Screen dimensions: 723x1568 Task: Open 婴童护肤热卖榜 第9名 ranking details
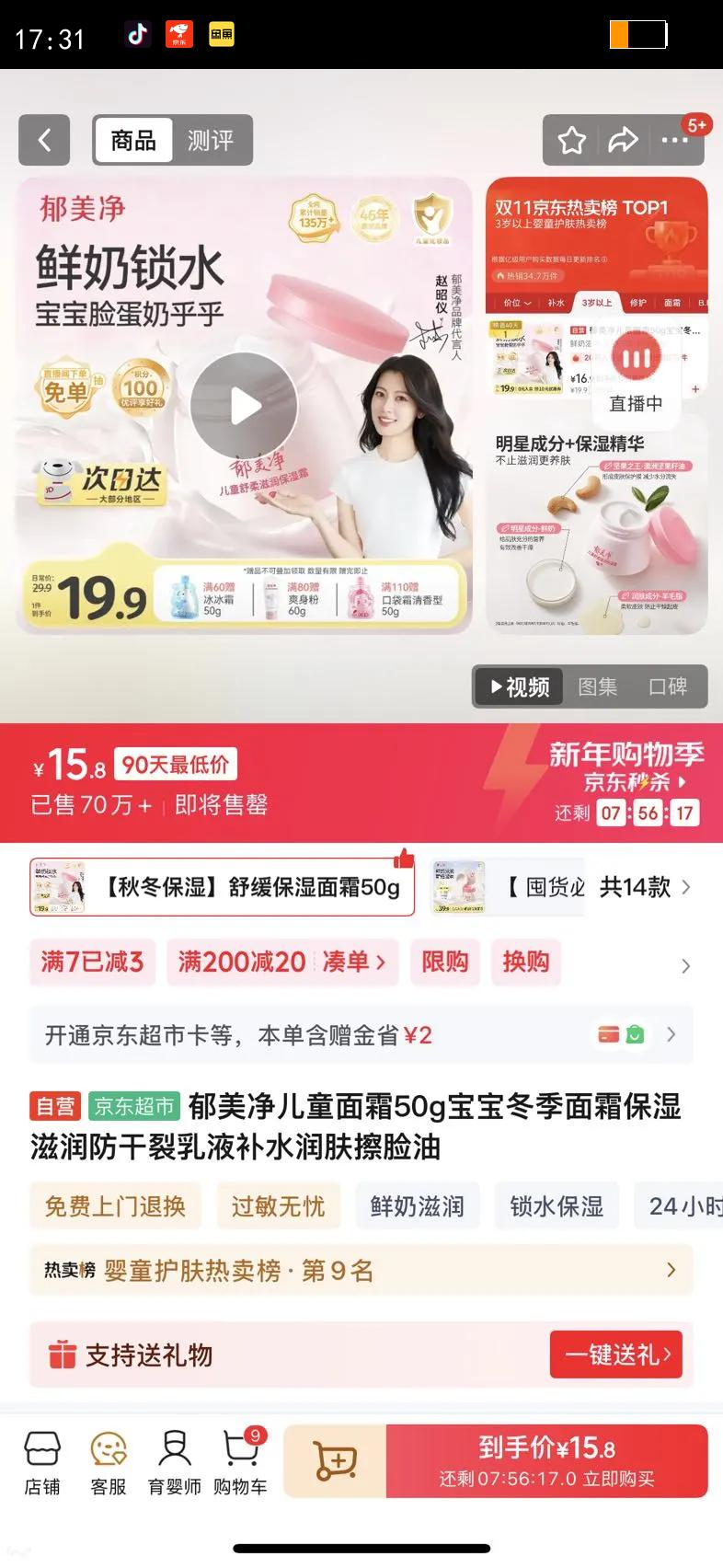(x=361, y=1270)
